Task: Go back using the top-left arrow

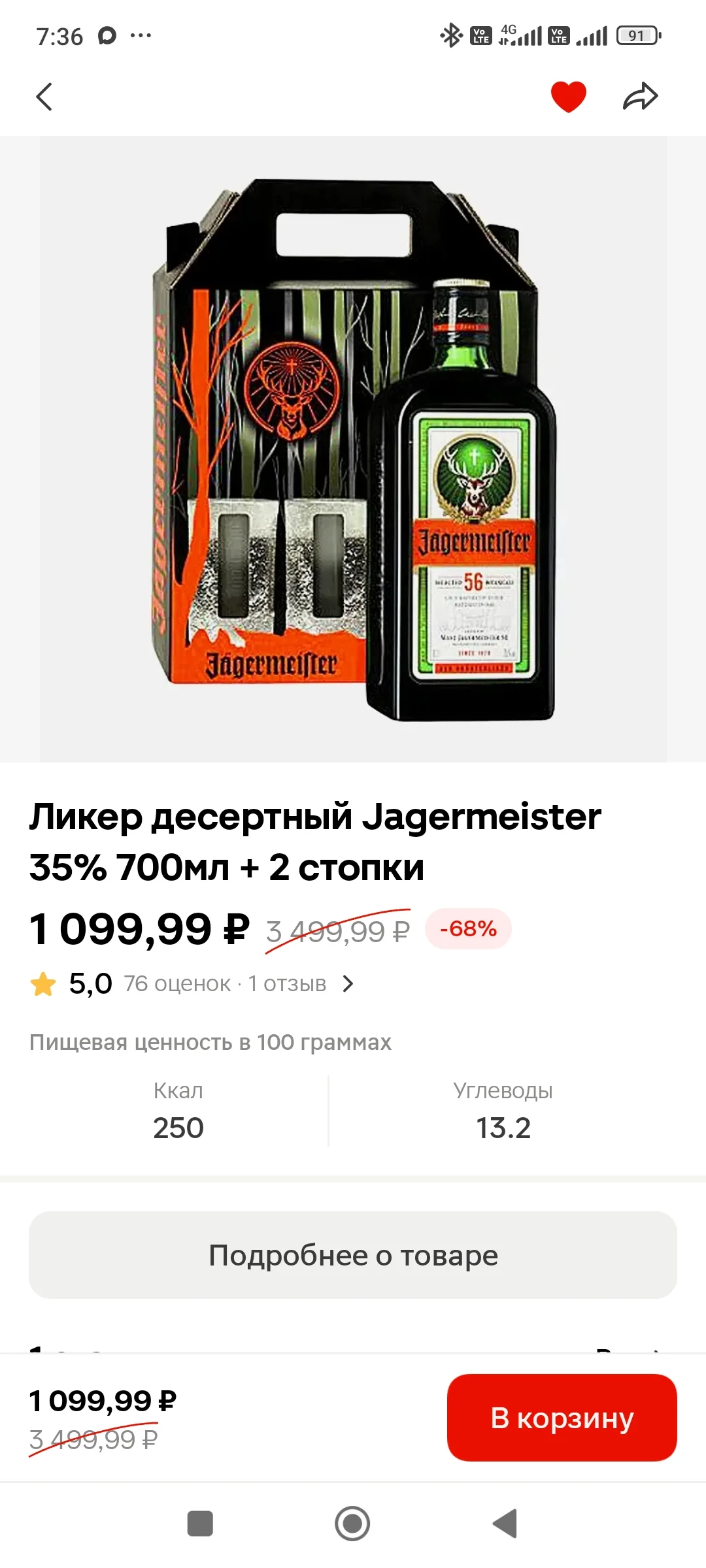Action: click(44, 97)
